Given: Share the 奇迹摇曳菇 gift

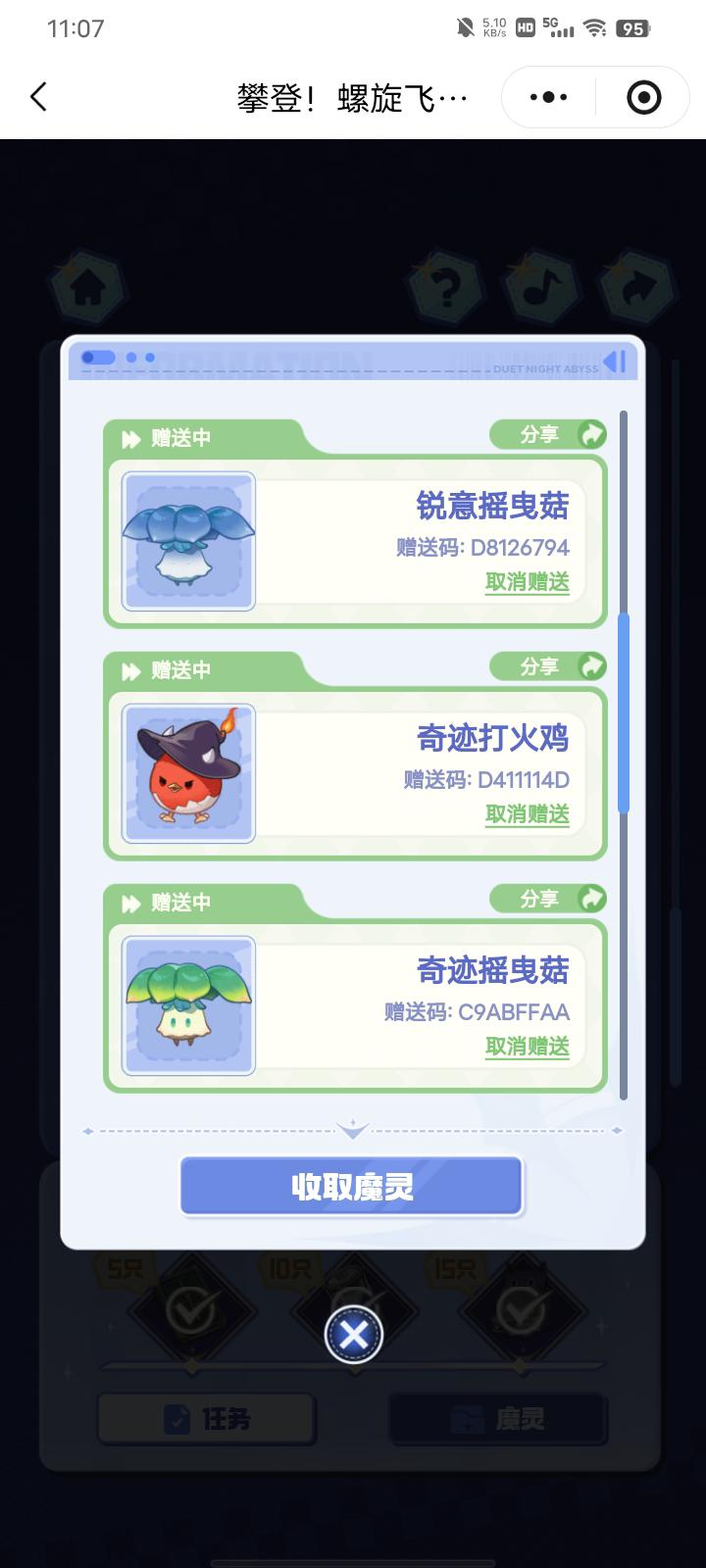Looking at the screenshot, I should 548,899.
